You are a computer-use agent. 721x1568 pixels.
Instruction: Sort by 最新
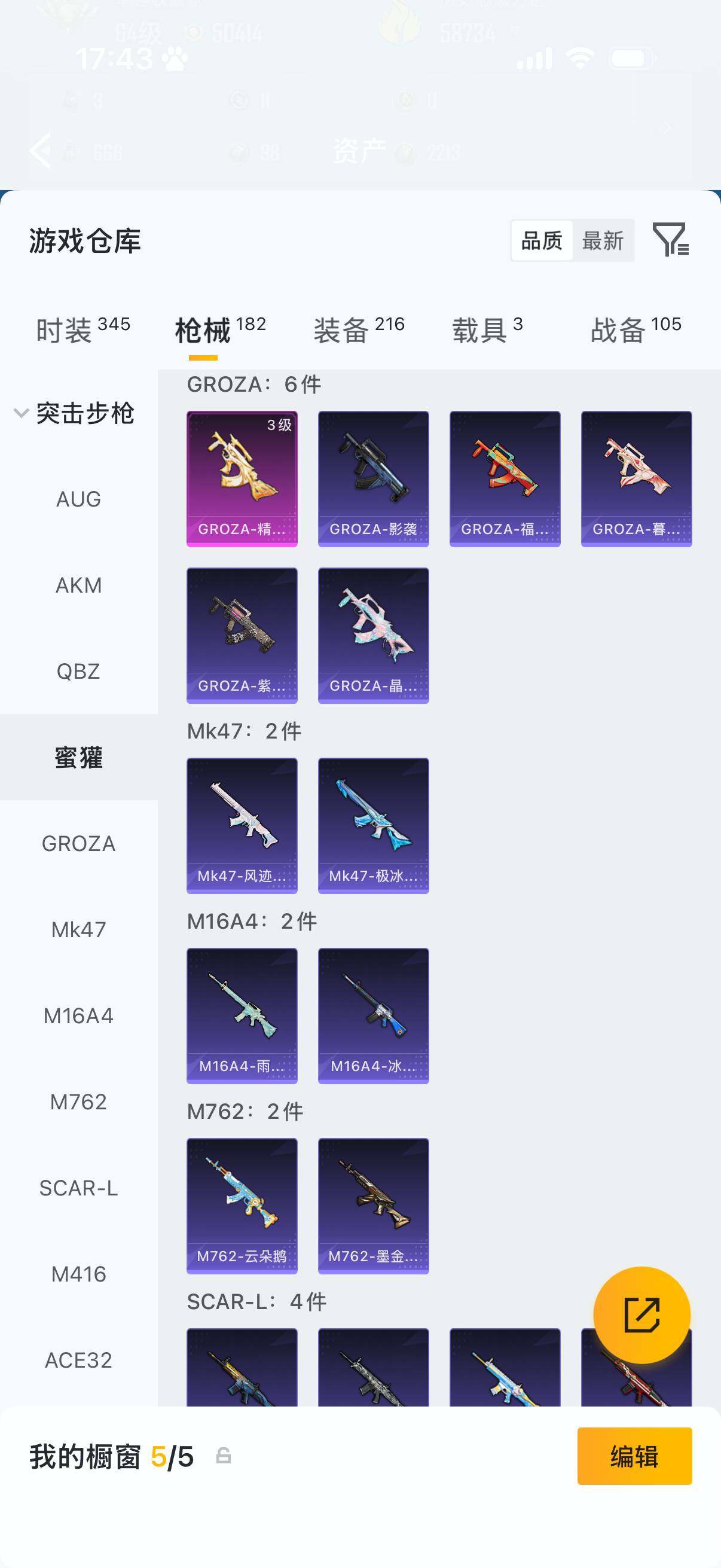click(603, 241)
